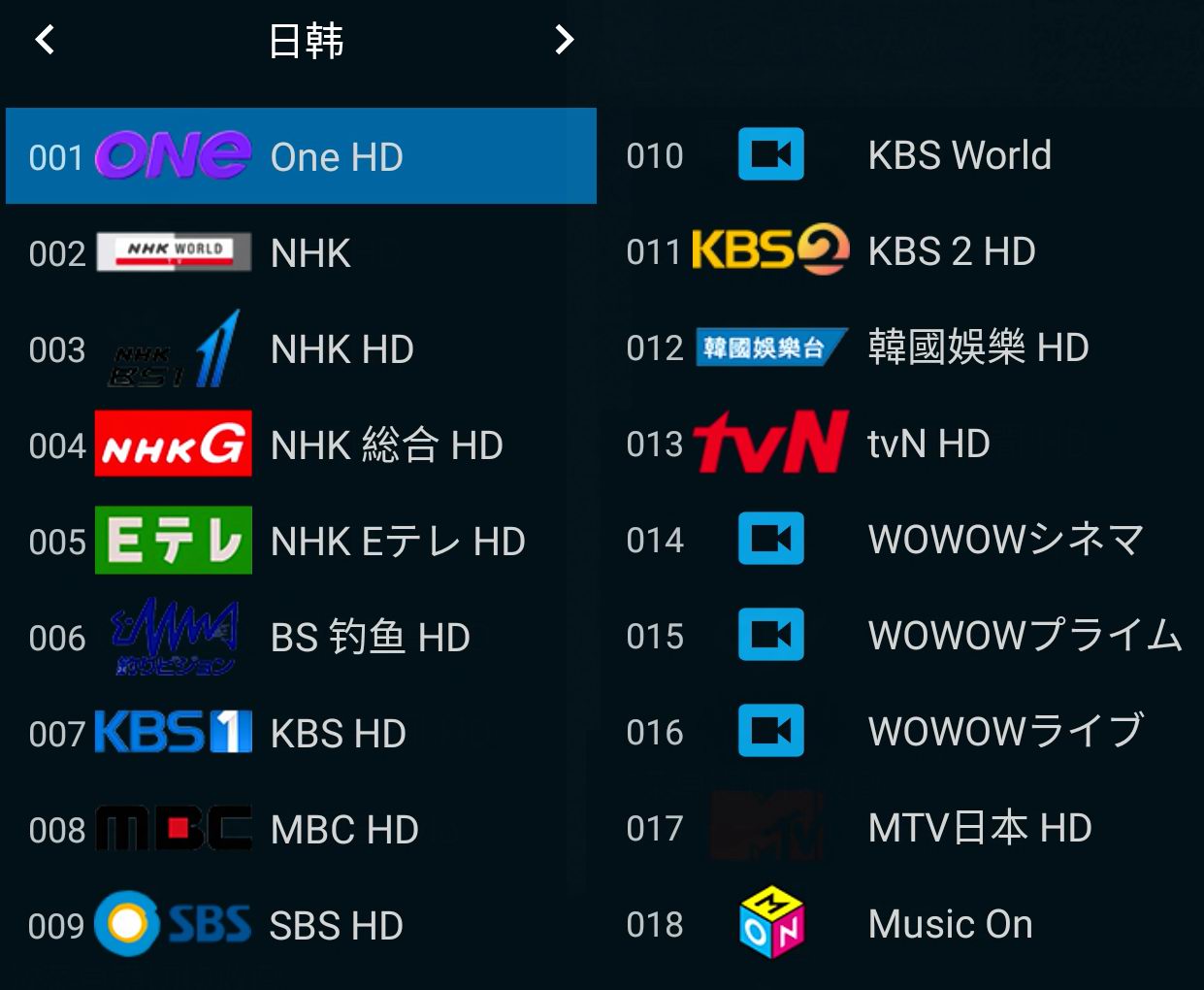This screenshot has width=1204, height=990.
Task: Open MBC HD channel
Action: click(301, 830)
